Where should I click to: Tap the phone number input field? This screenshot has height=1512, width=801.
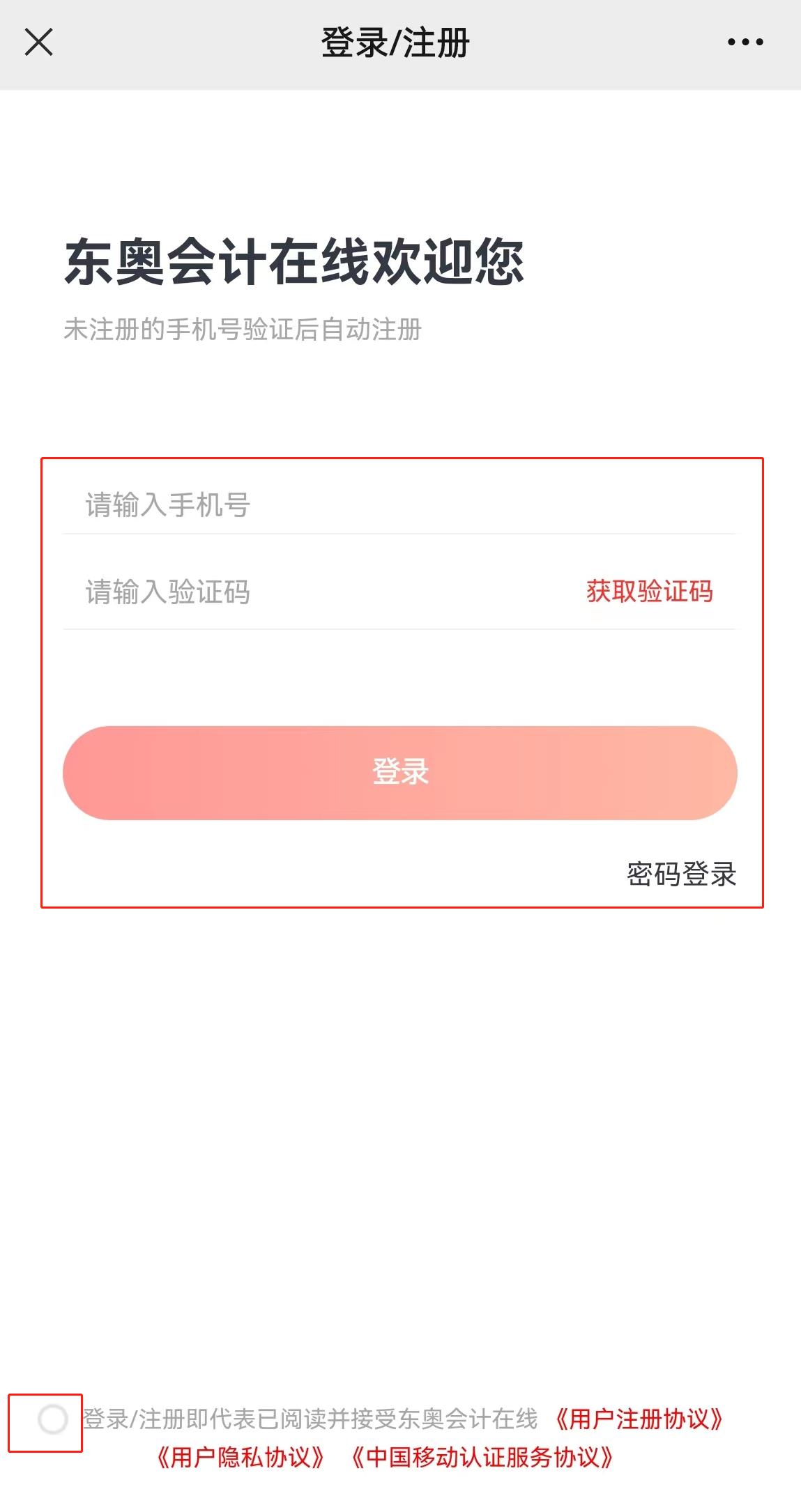(x=397, y=505)
